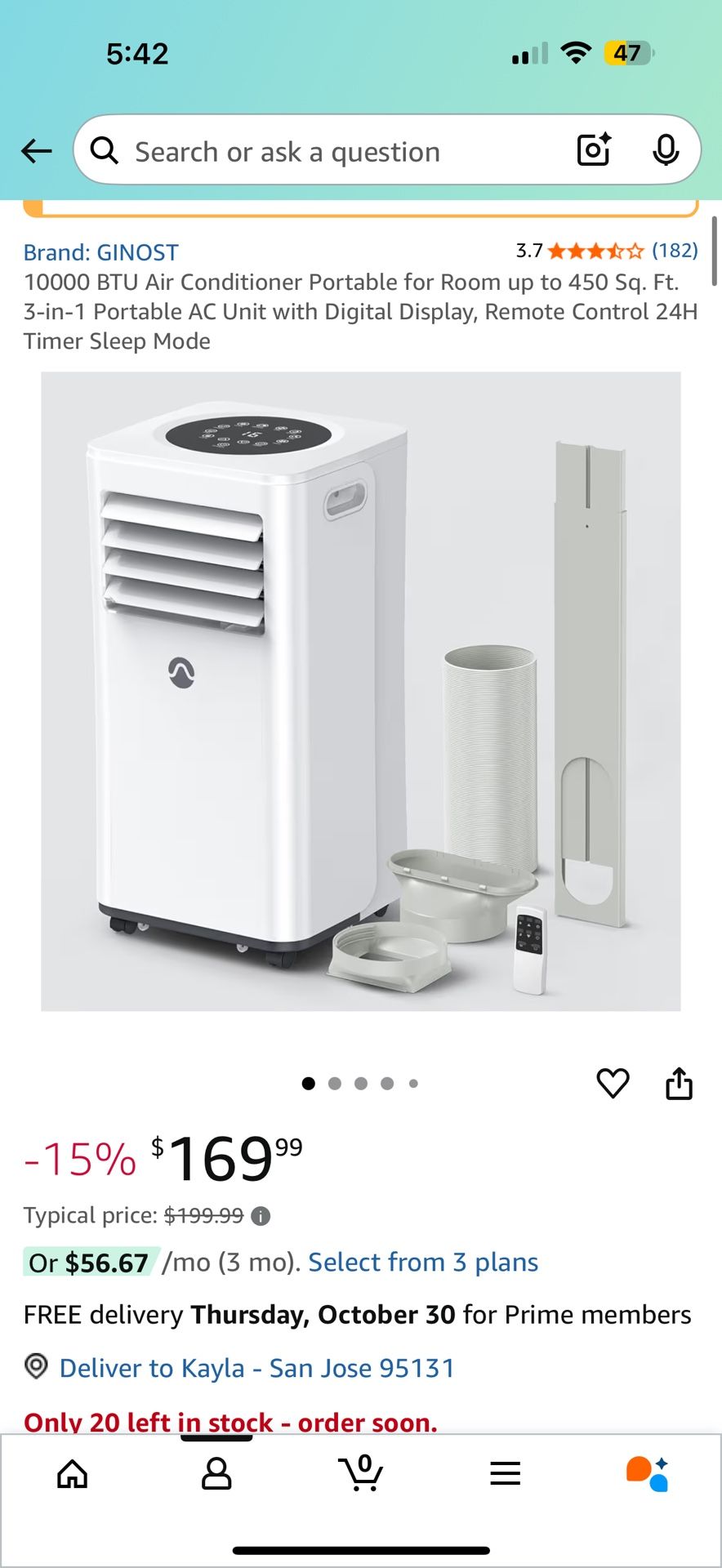Tap the search or ask a question field
The height and width of the screenshot is (1568, 722).
tap(327, 152)
